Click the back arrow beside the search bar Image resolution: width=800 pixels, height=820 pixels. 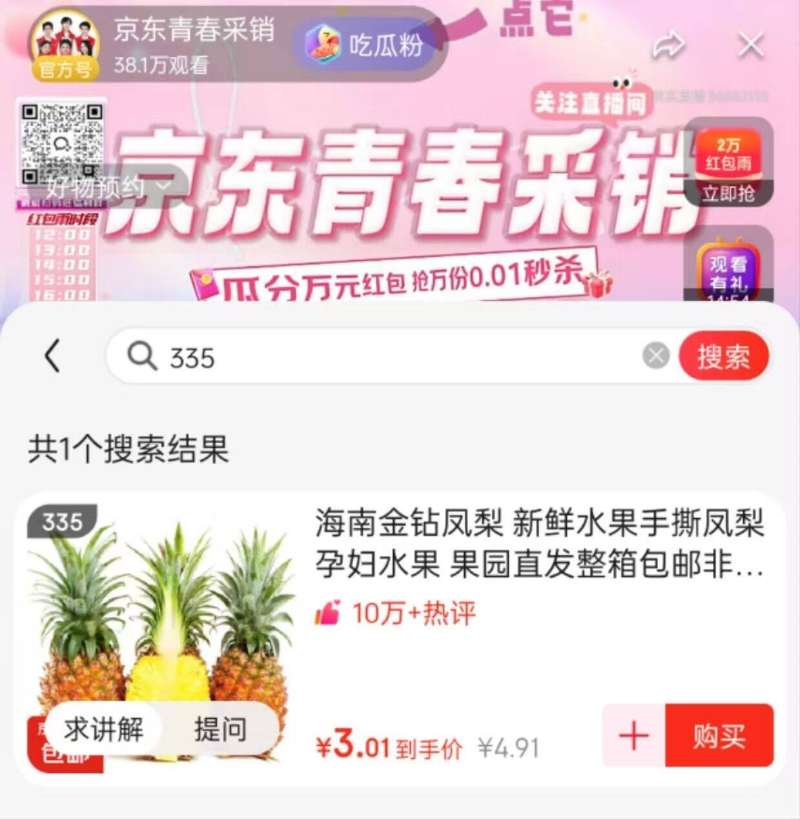pyautogui.click(x=52, y=357)
